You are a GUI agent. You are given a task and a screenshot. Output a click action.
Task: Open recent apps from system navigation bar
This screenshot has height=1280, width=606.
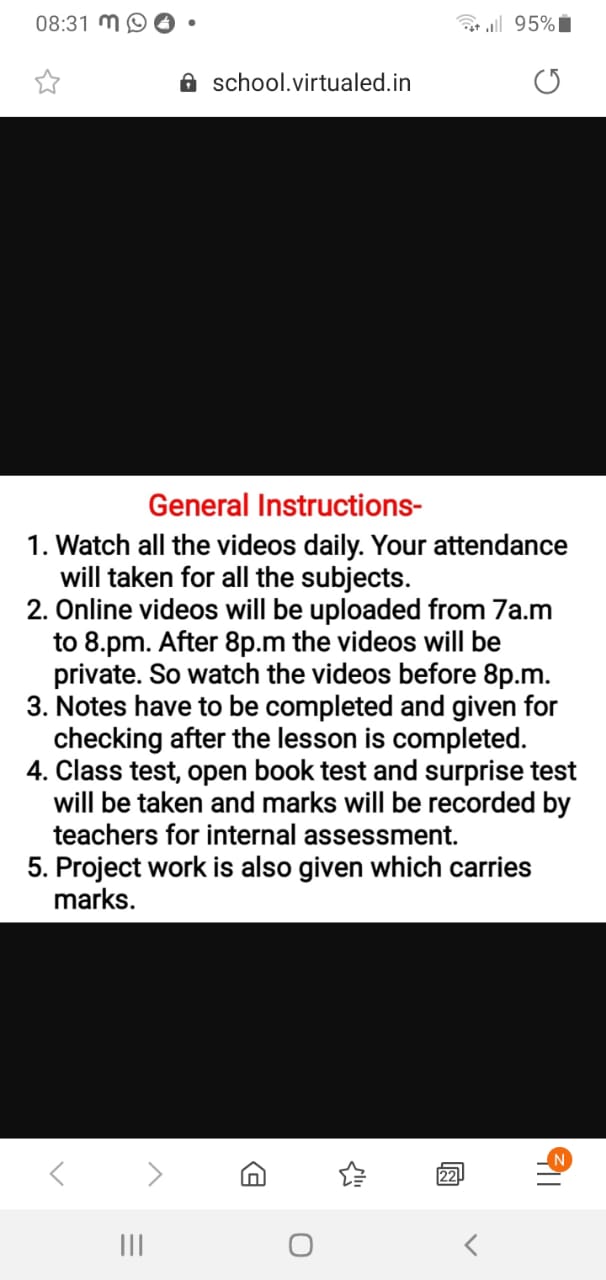pos(132,1245)
